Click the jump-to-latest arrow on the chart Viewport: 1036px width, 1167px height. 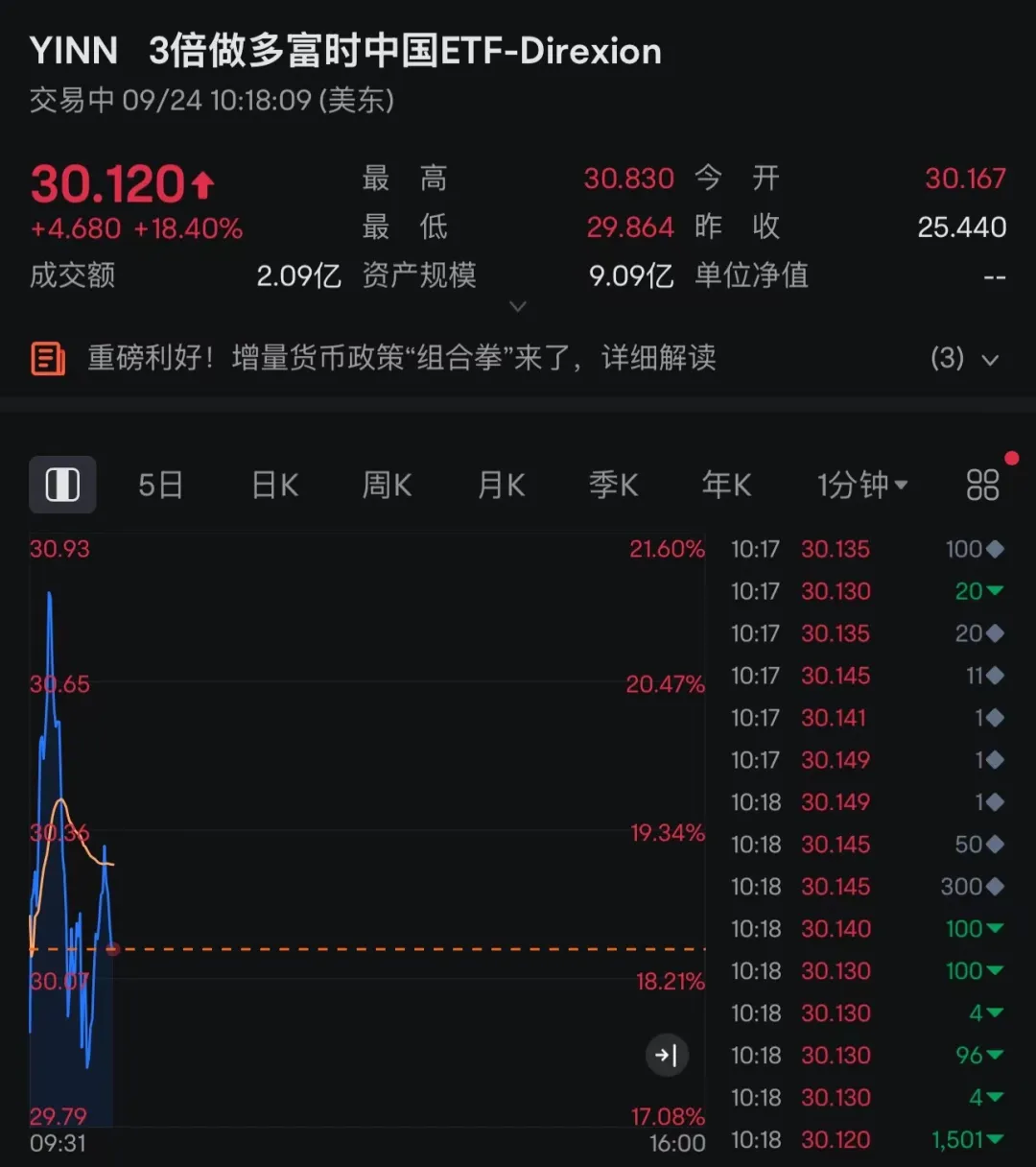(668, 1055)
